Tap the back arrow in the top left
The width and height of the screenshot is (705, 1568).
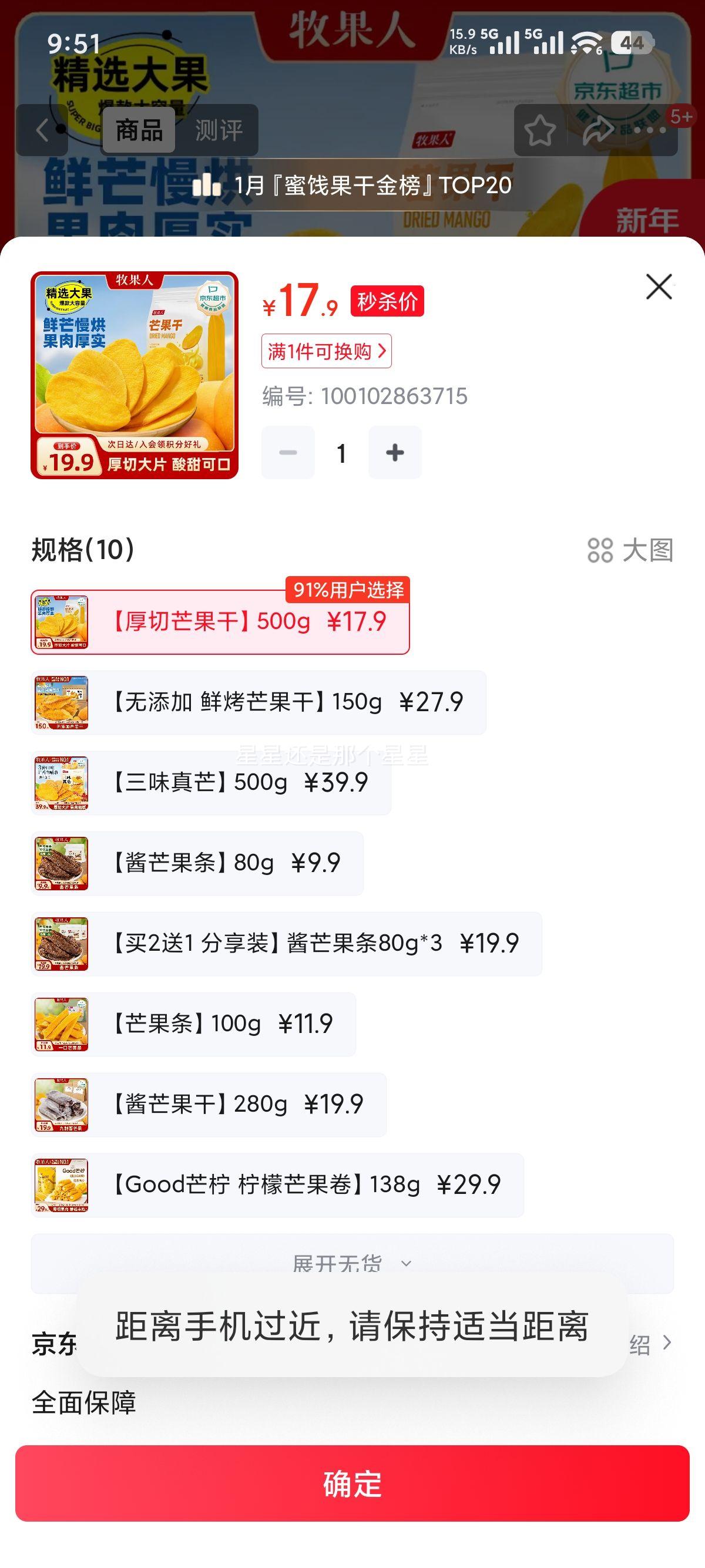coord(43,129)
